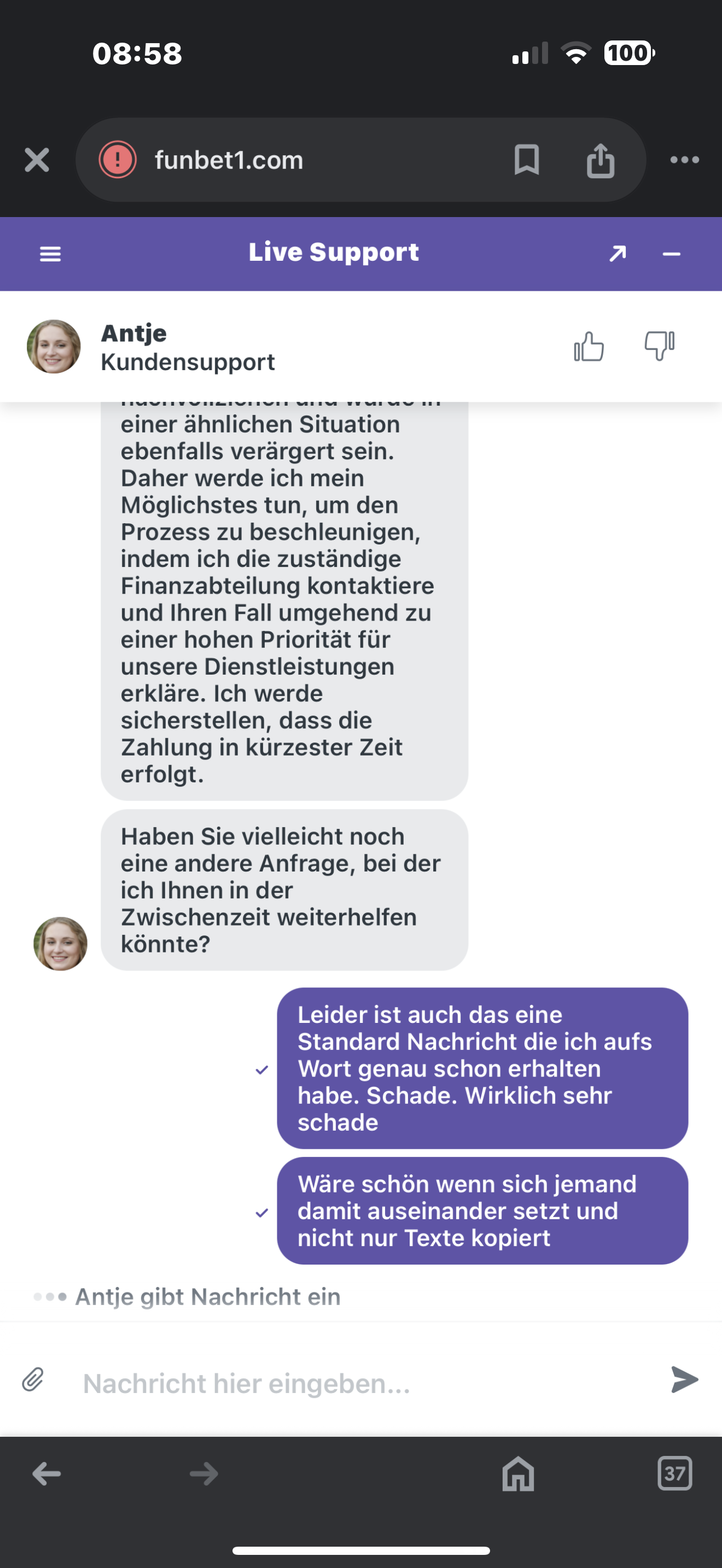The height and width of the screenshot is (1568, 722).
Task: Focus the message input field
Action: click(365, 1383)
